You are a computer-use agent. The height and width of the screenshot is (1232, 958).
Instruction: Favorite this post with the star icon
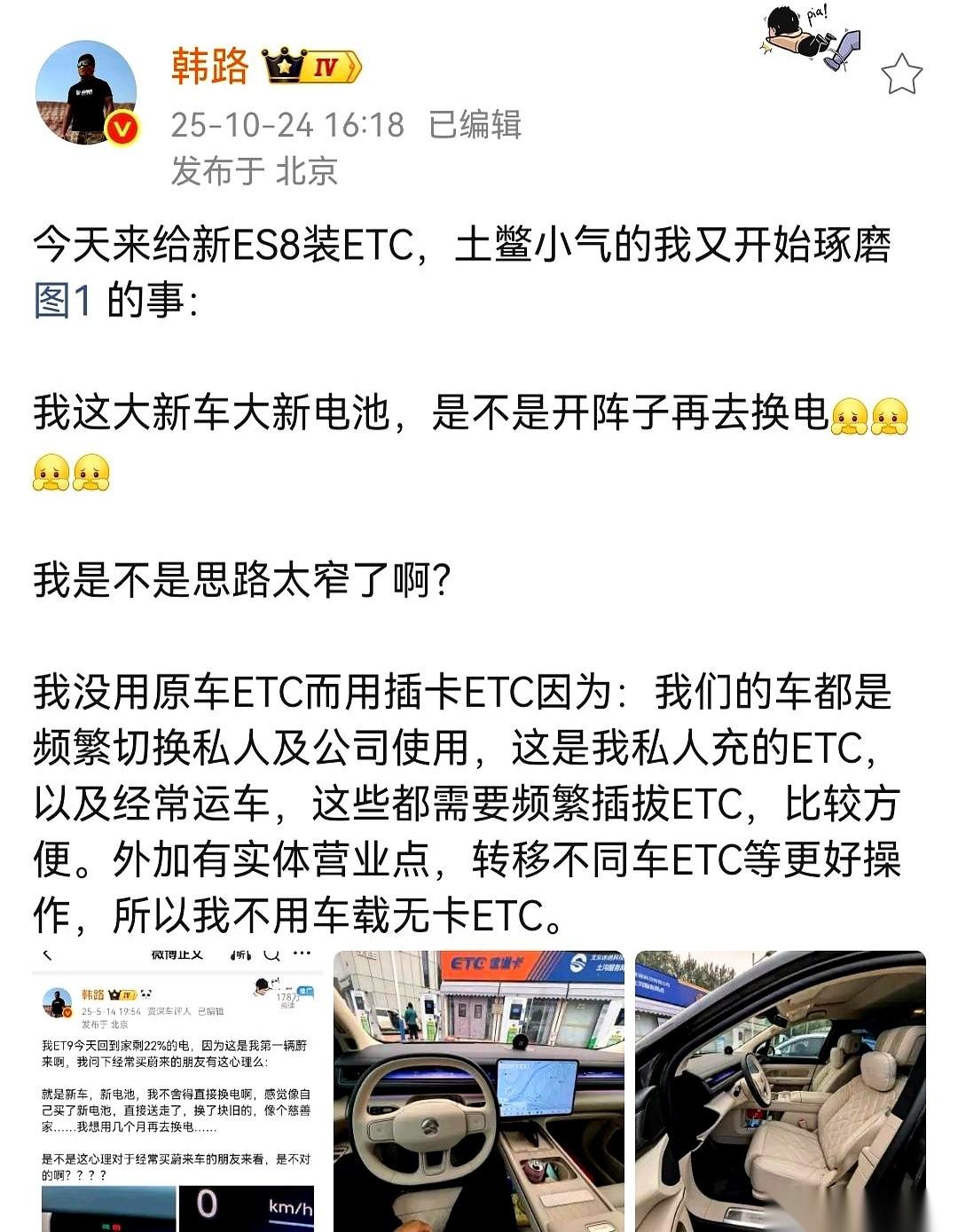(902, 74)
